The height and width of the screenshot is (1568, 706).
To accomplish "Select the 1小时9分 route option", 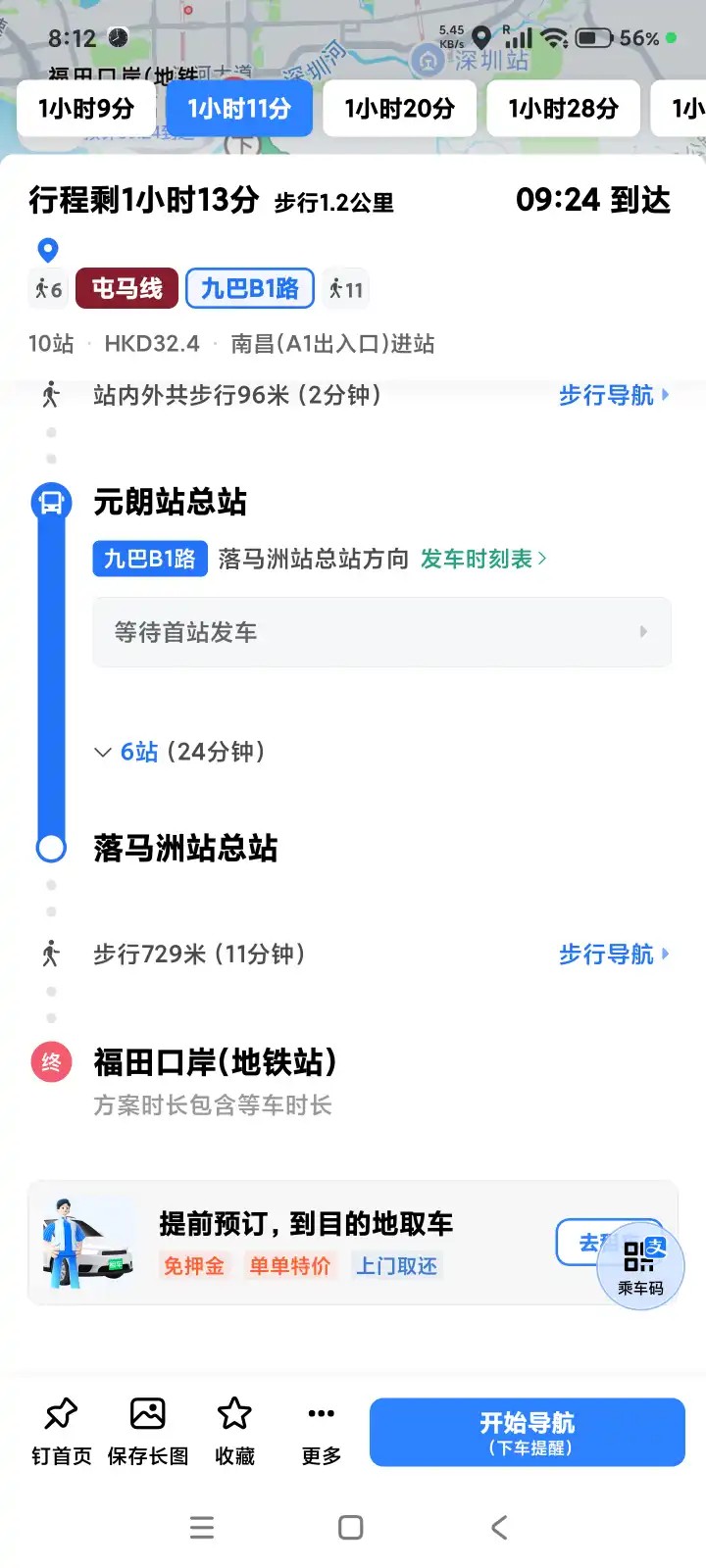I will tap(86, 109).
